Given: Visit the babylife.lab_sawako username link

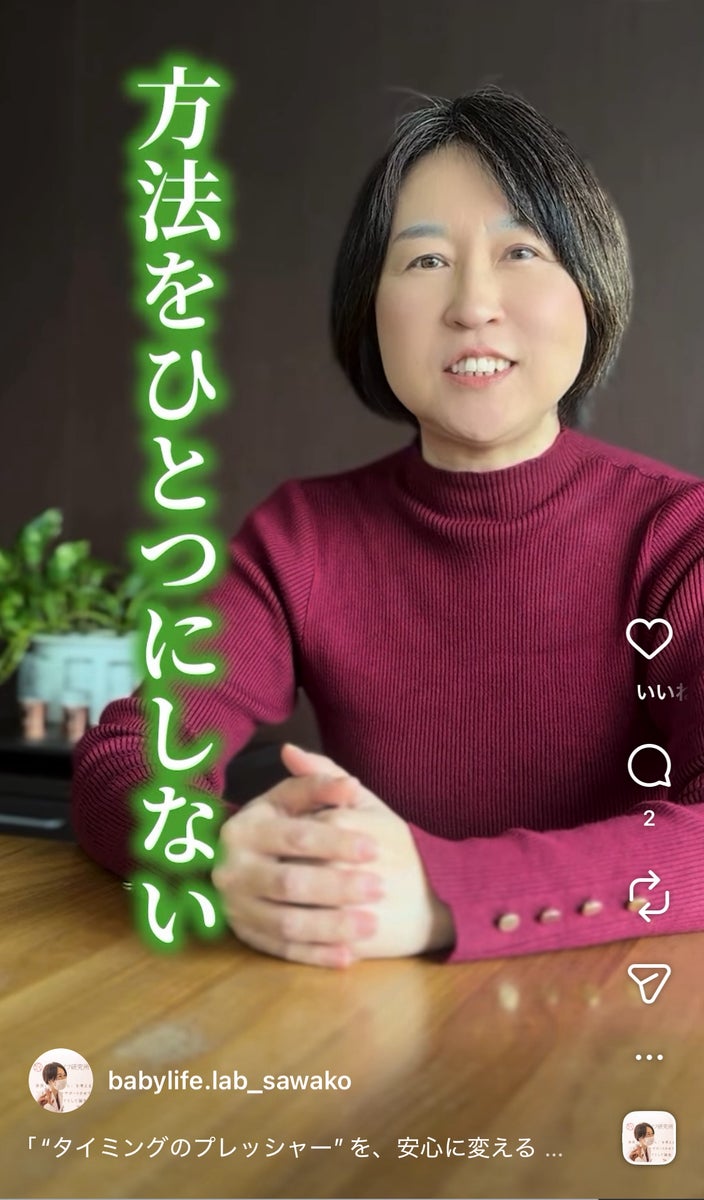Looking at the screenshot, I should coord(229,1081).
